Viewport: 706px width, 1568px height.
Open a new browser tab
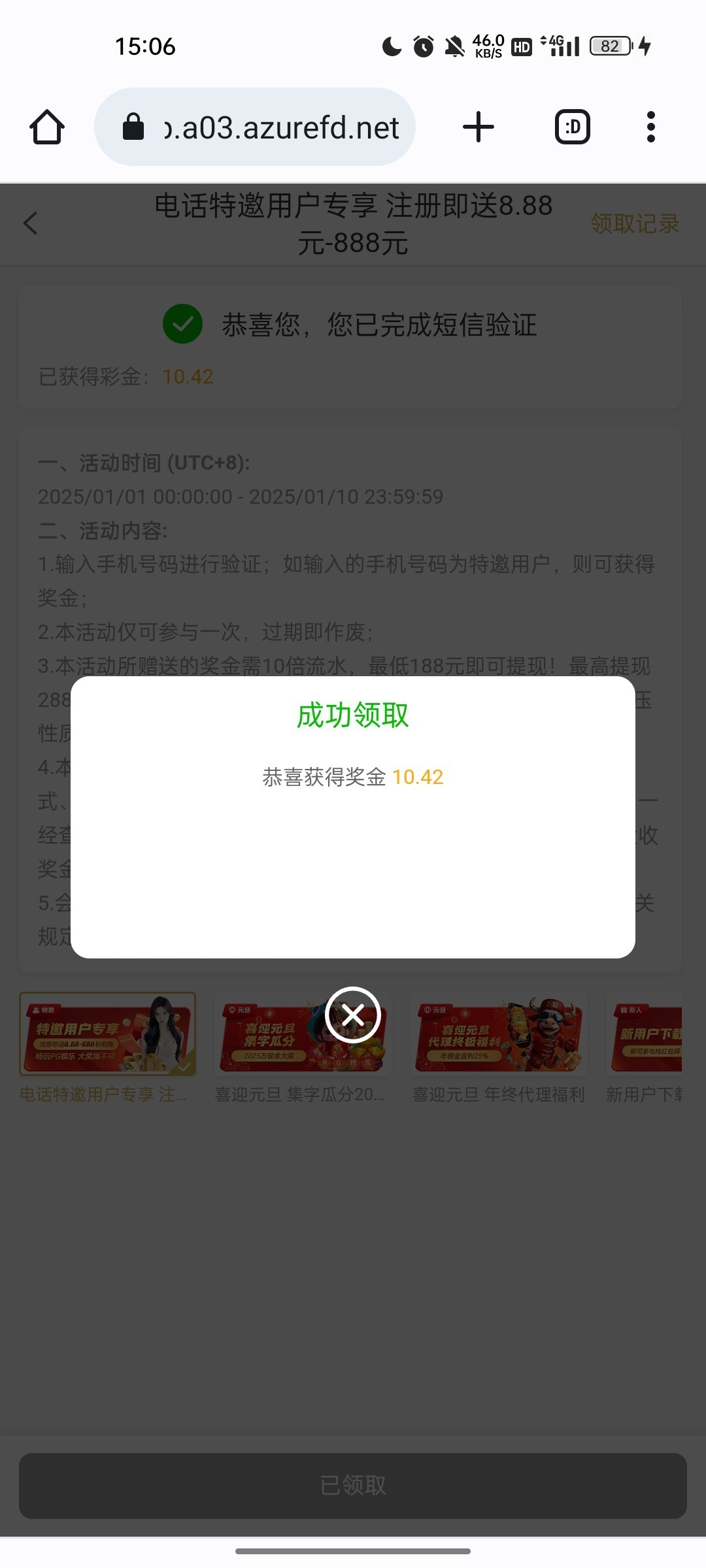pos(478,127)
